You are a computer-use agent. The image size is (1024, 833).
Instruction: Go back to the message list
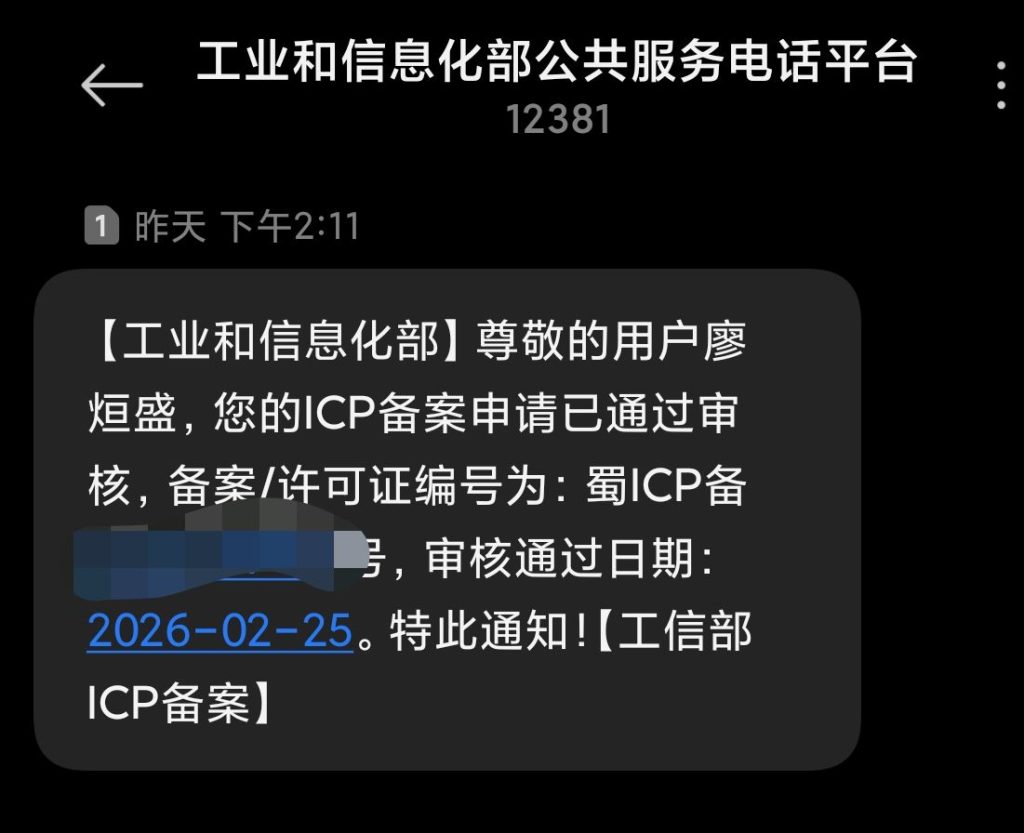click(111, 85)
